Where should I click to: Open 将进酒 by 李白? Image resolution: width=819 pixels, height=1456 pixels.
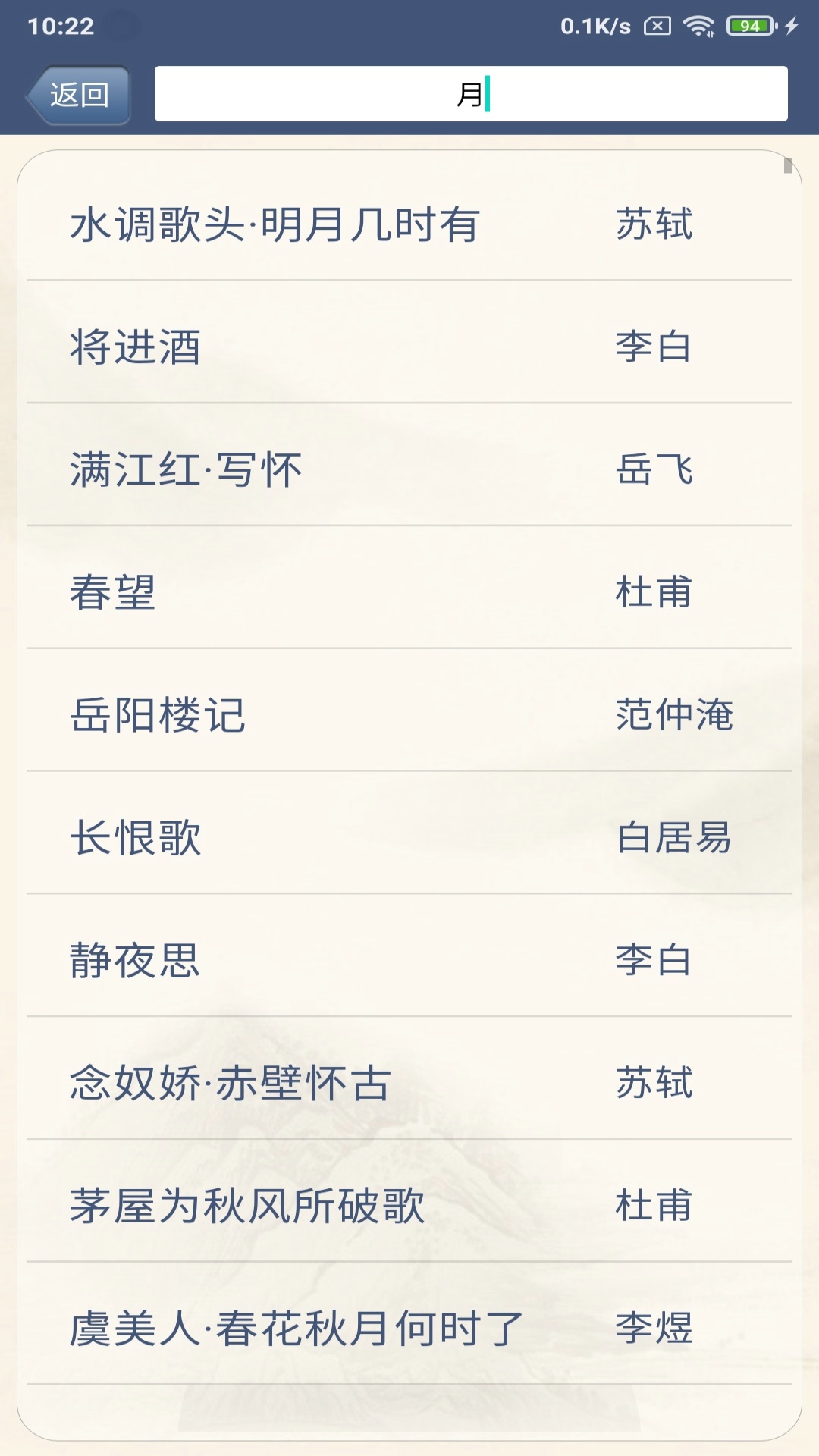[x=136, y=345]
